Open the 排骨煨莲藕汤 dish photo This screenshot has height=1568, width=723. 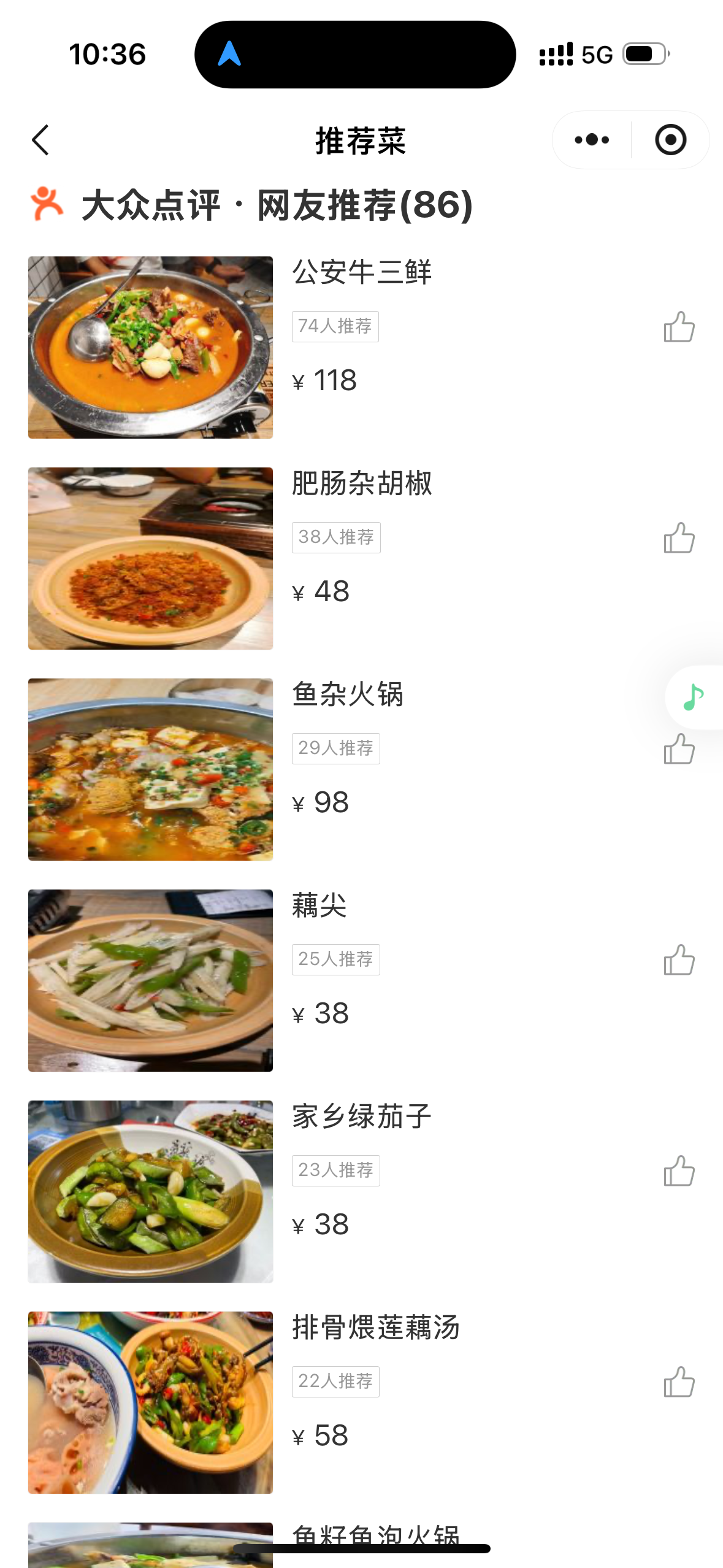(150, 1402)
